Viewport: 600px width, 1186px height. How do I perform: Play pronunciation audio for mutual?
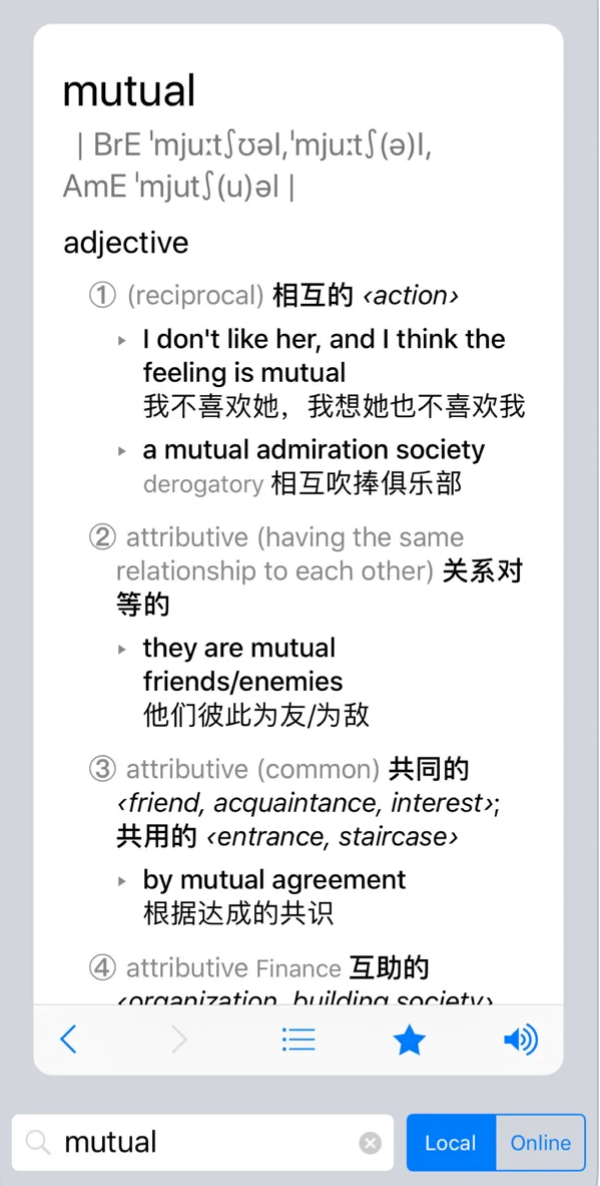coord(520,1040)
